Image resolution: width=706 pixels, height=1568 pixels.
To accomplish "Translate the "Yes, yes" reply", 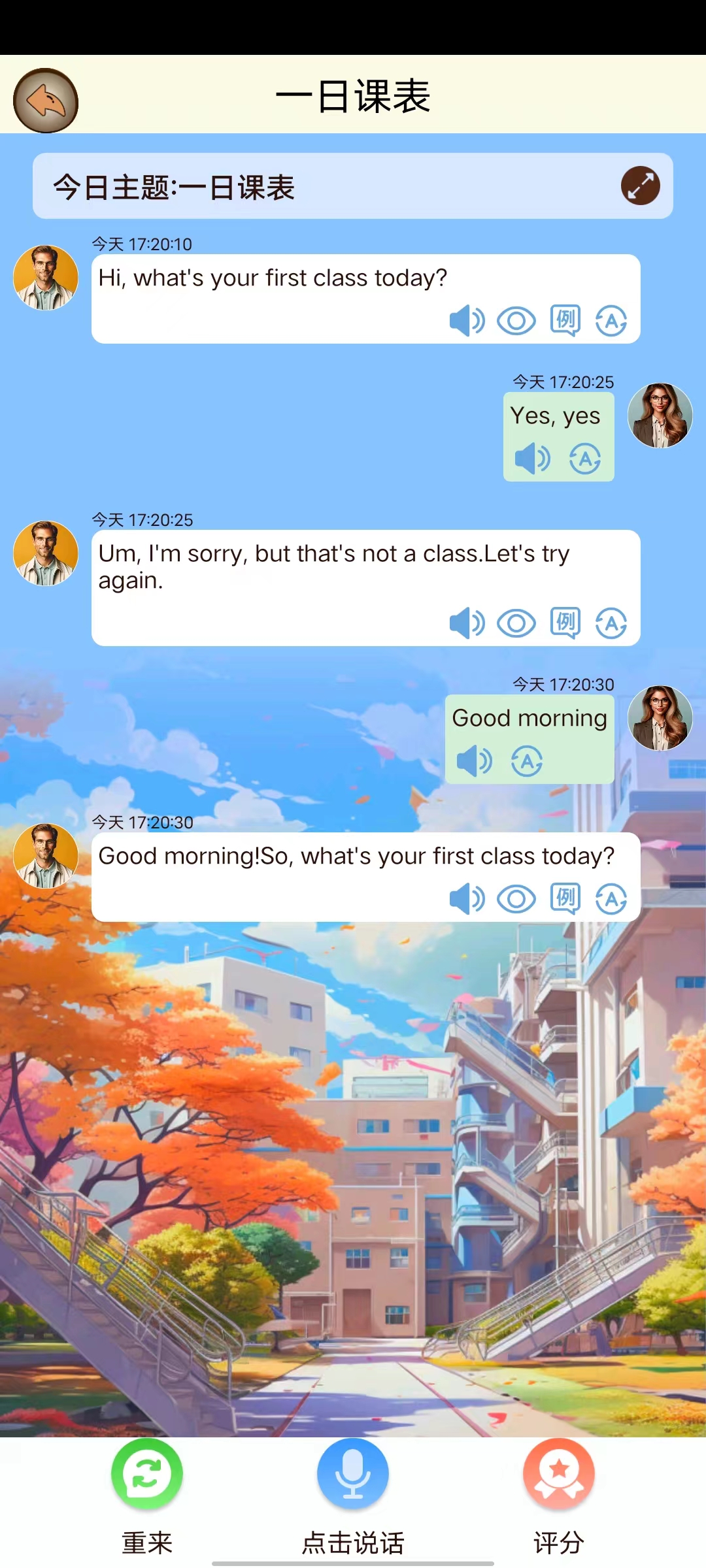I will [x=585, y=459].
